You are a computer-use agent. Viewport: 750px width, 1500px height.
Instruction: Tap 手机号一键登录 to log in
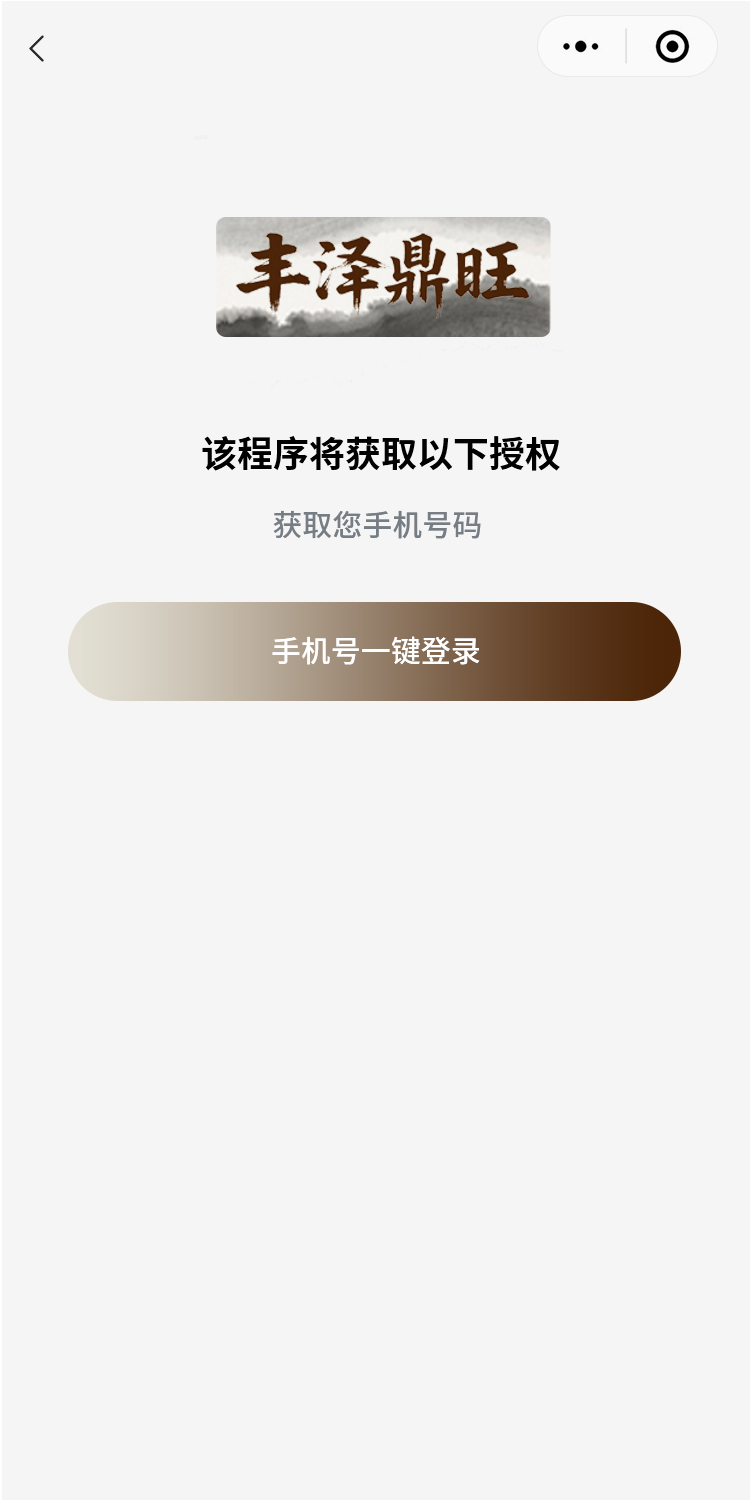click(374, 651)
